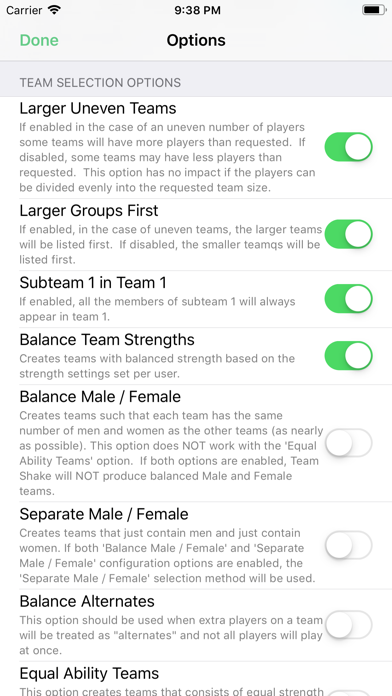The image size is (392, 696).
Task: Disable the Larger Groups First toggle
Action: [348, 234]
